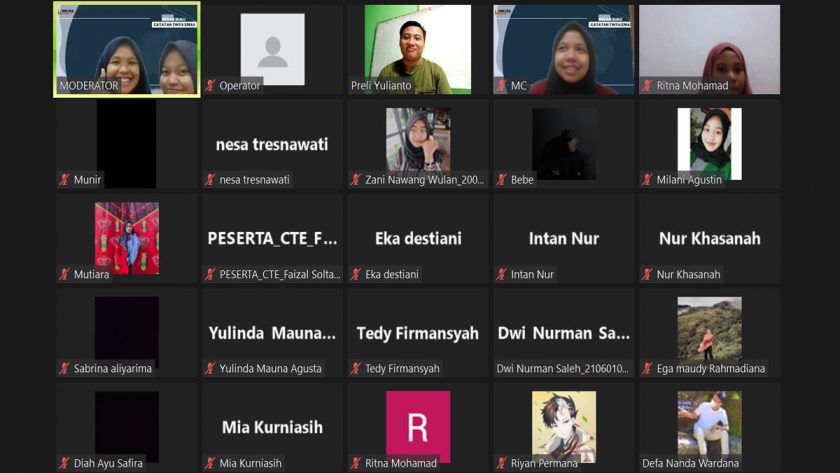
Task: Tap Eka destiani's tile
Action: [x=418, y=238]
